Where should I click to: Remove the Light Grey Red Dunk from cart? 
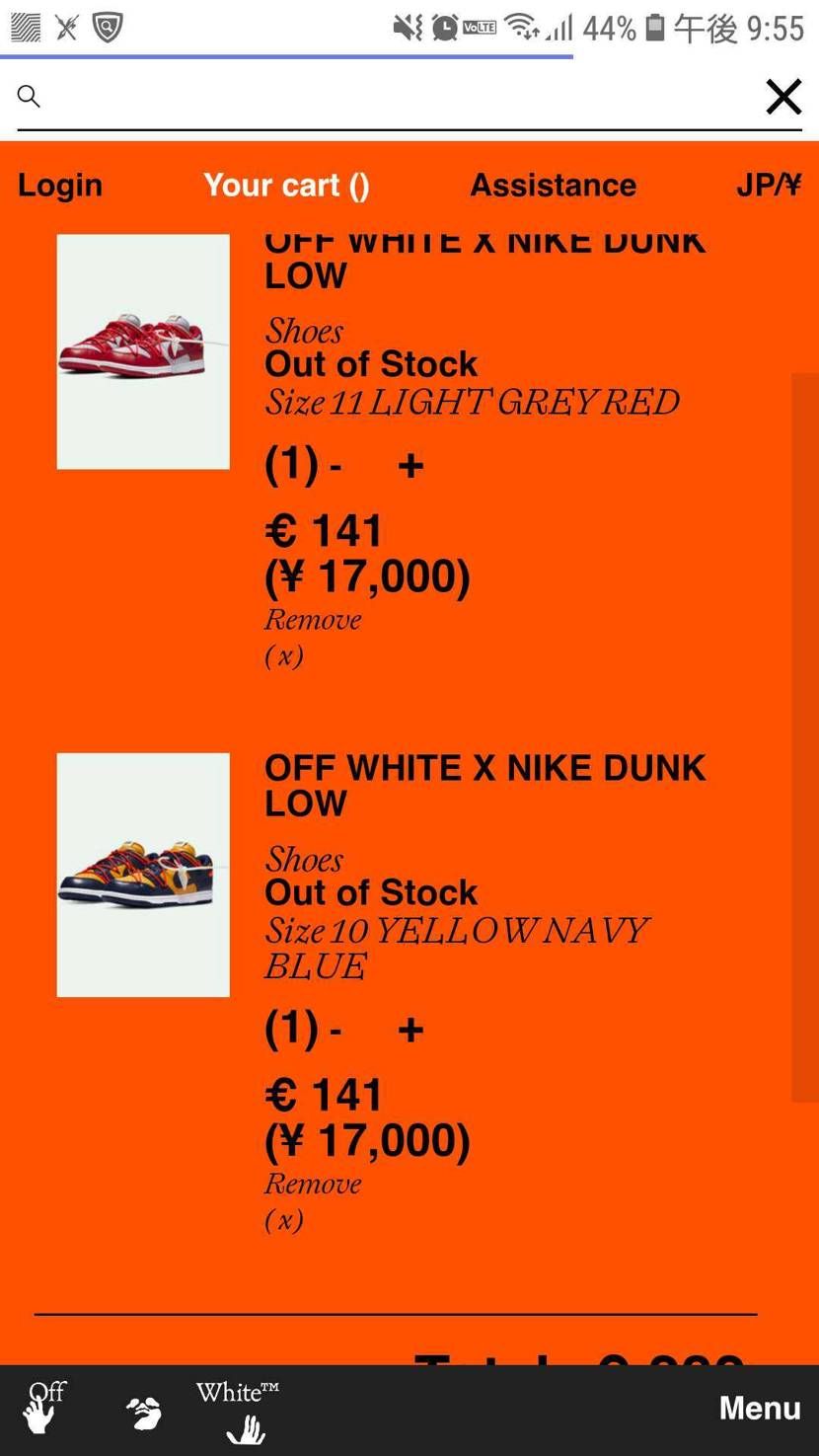(312, 637)
